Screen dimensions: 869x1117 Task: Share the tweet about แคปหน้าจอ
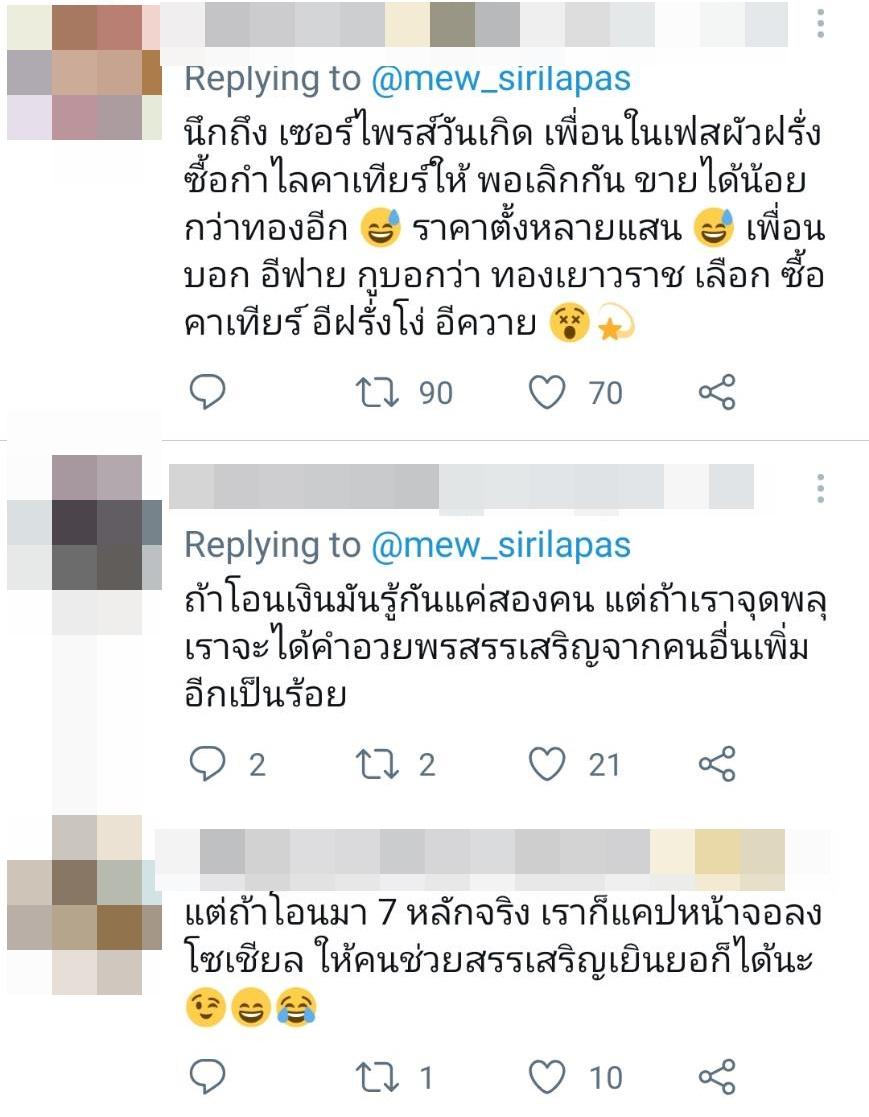[x=717, y=1078]
